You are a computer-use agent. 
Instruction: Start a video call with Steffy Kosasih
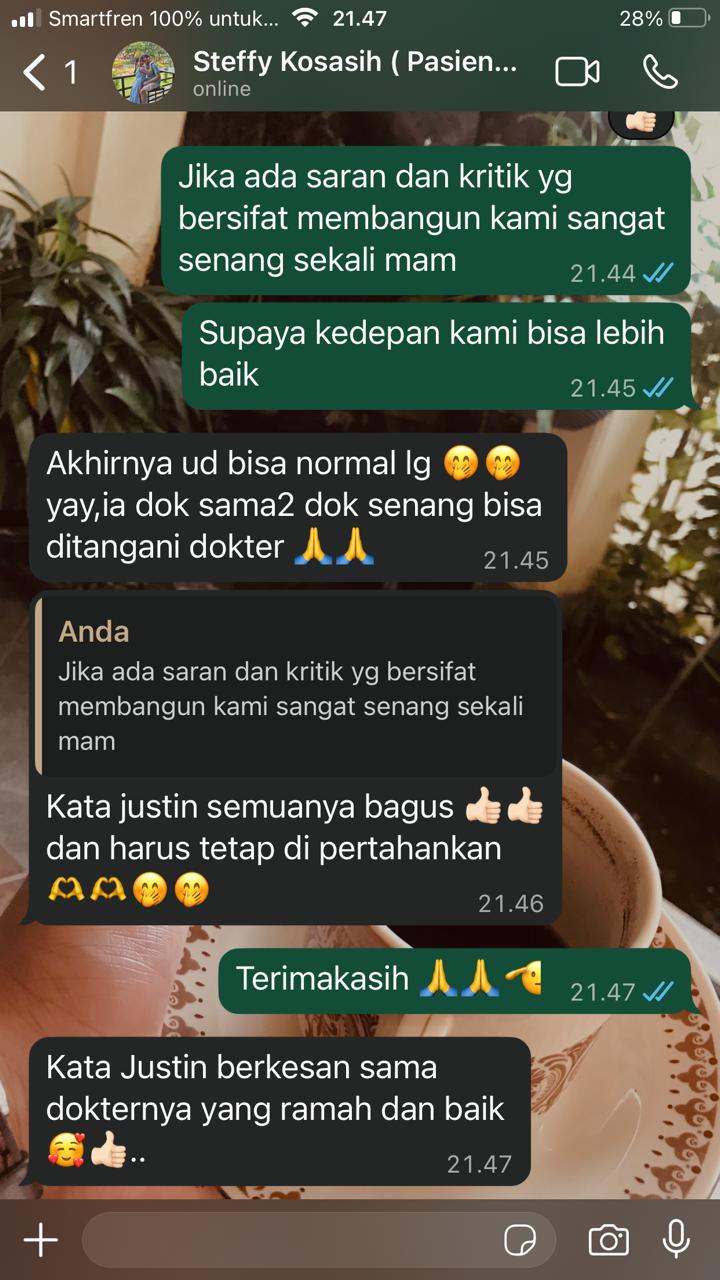point(577,72)
